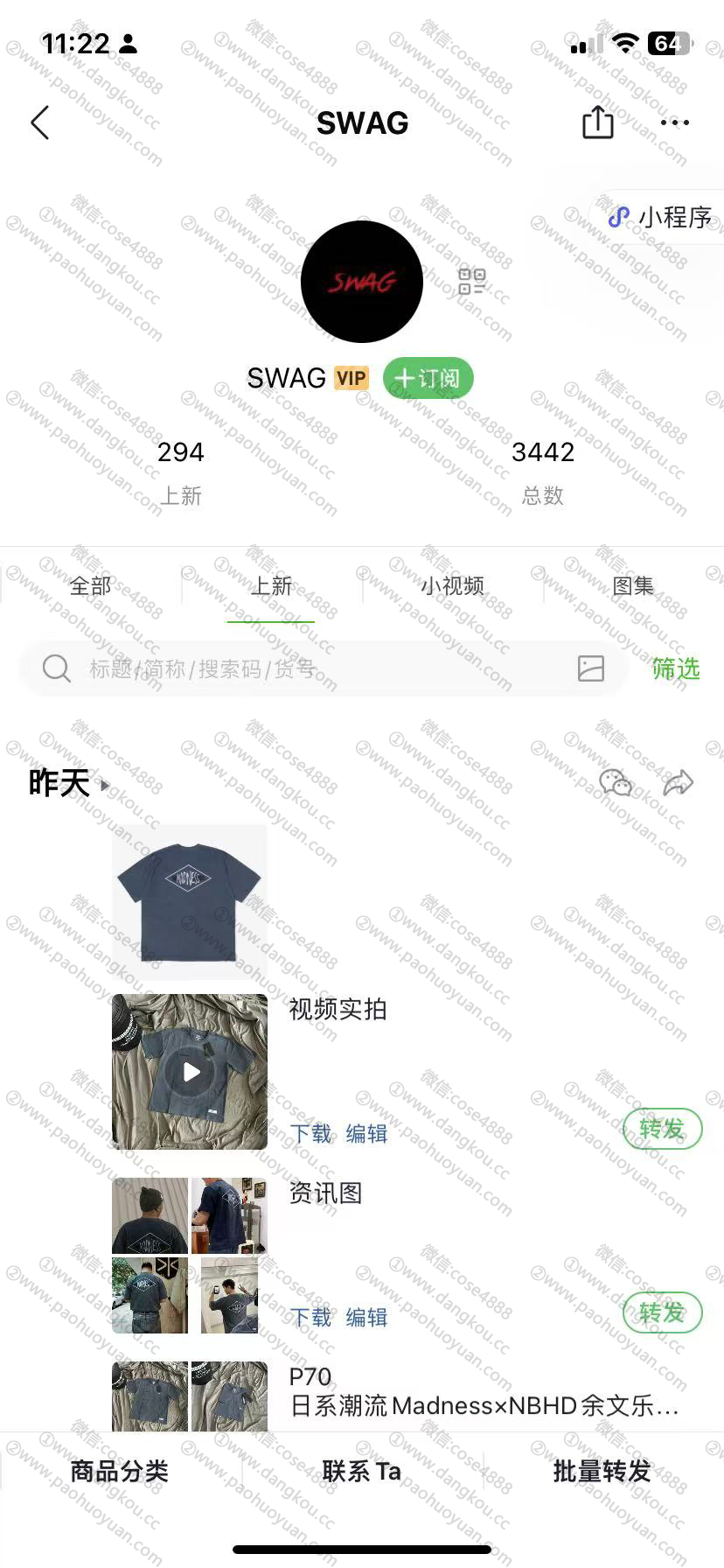The height and width of the screenshot is (1568, 724).
Task: Switch to the 图集 tab
Action: pyautogui.click(x=633, y=585)
